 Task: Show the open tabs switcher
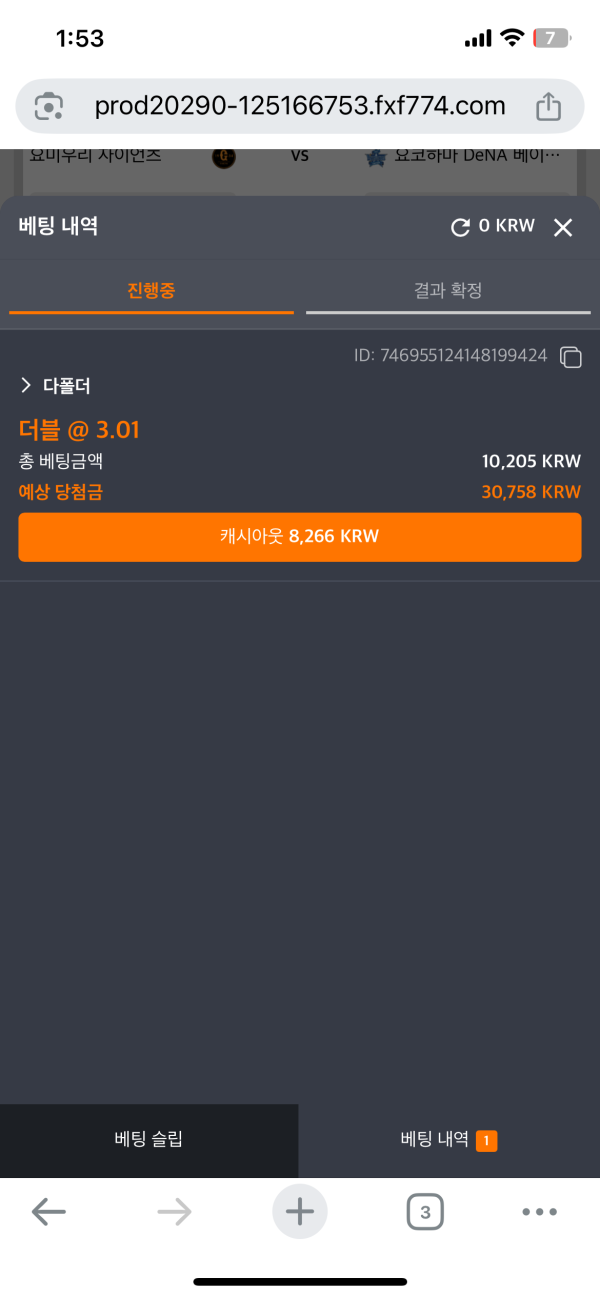[425, 1213]
